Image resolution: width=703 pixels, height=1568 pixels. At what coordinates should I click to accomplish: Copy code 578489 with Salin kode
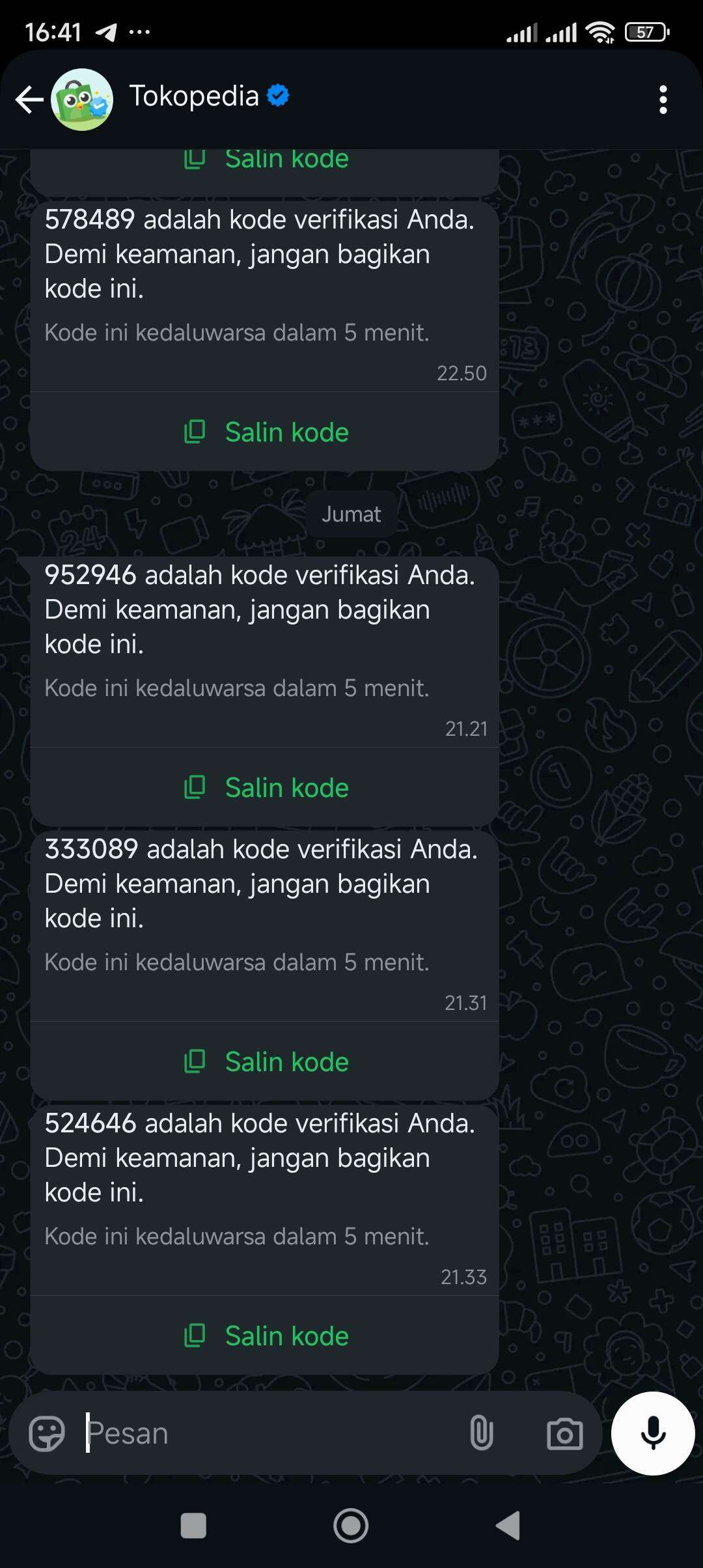click(266, 432)
